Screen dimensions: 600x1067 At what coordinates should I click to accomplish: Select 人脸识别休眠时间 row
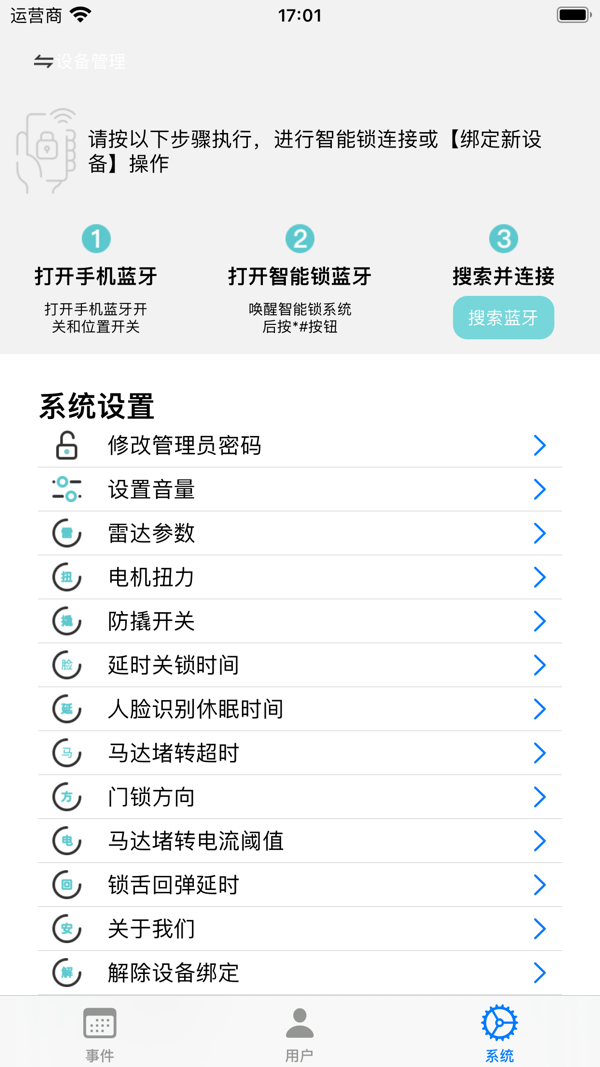pos(300,710)
